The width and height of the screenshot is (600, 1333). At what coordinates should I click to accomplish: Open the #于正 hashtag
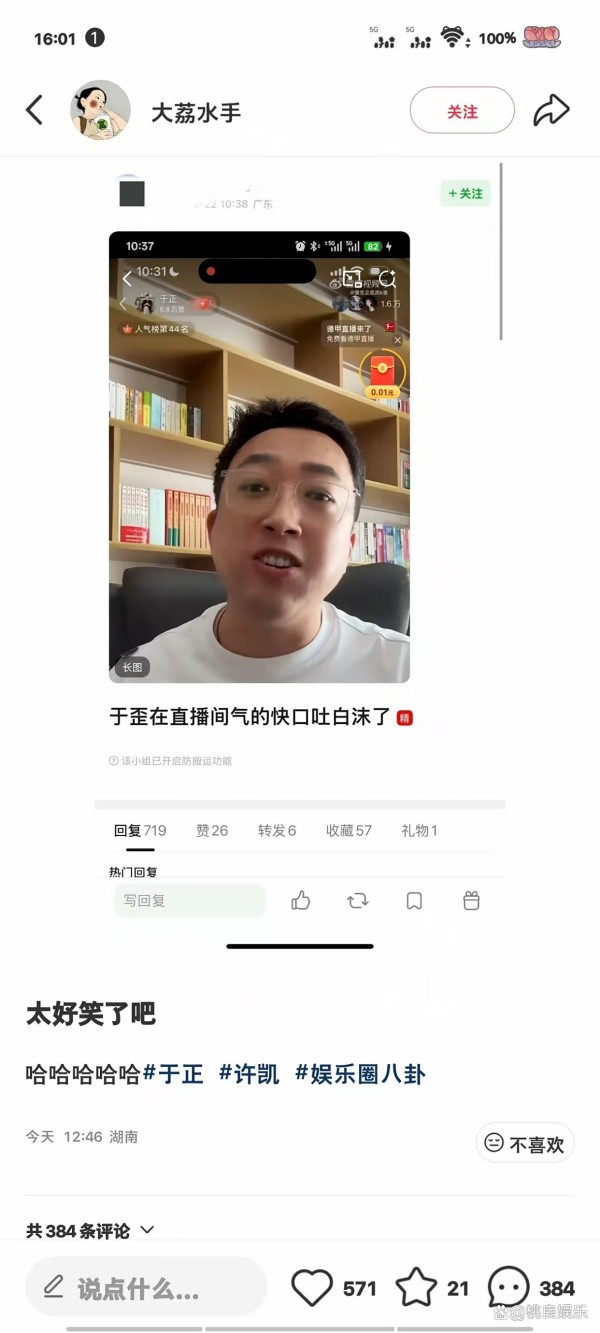[173, 1074]
